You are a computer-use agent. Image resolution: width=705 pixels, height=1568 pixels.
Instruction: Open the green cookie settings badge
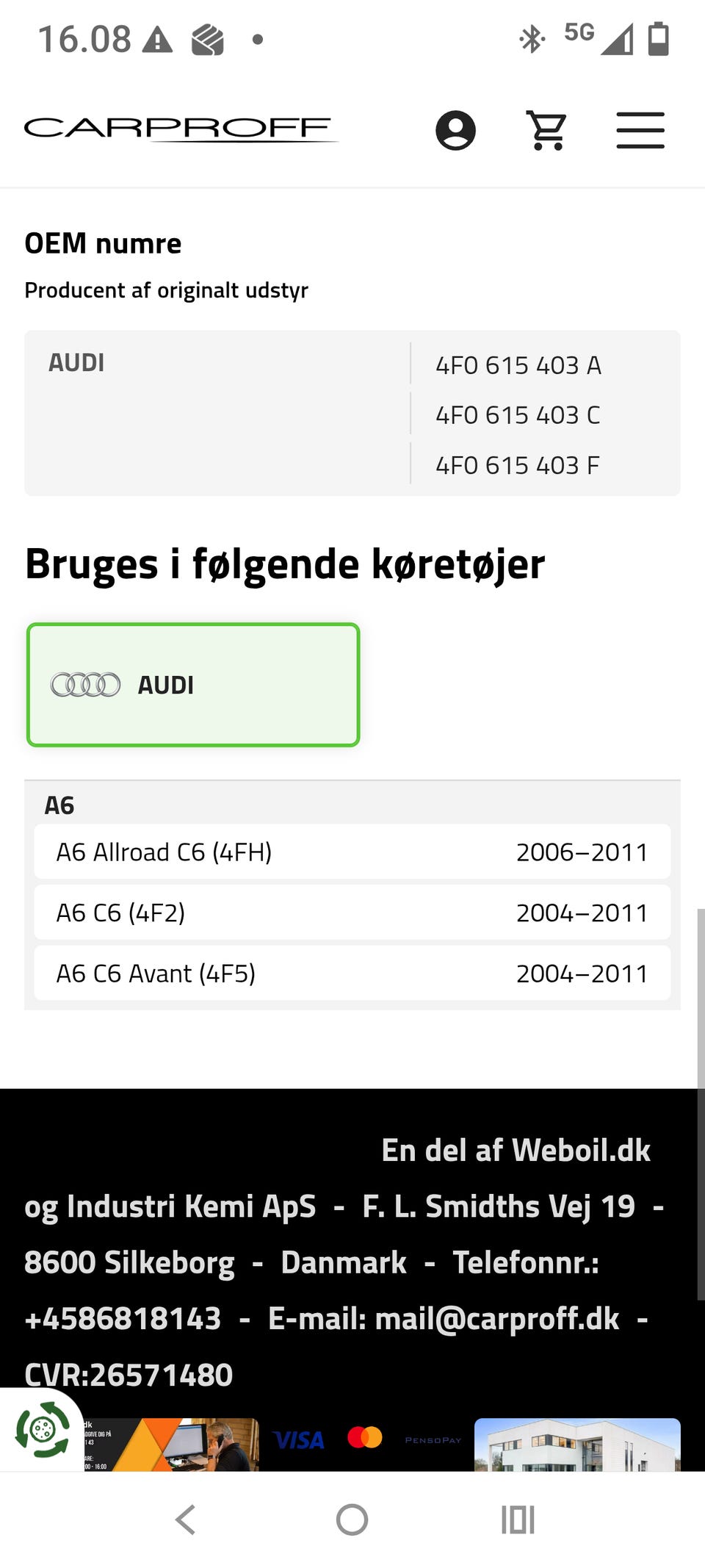42,1429
